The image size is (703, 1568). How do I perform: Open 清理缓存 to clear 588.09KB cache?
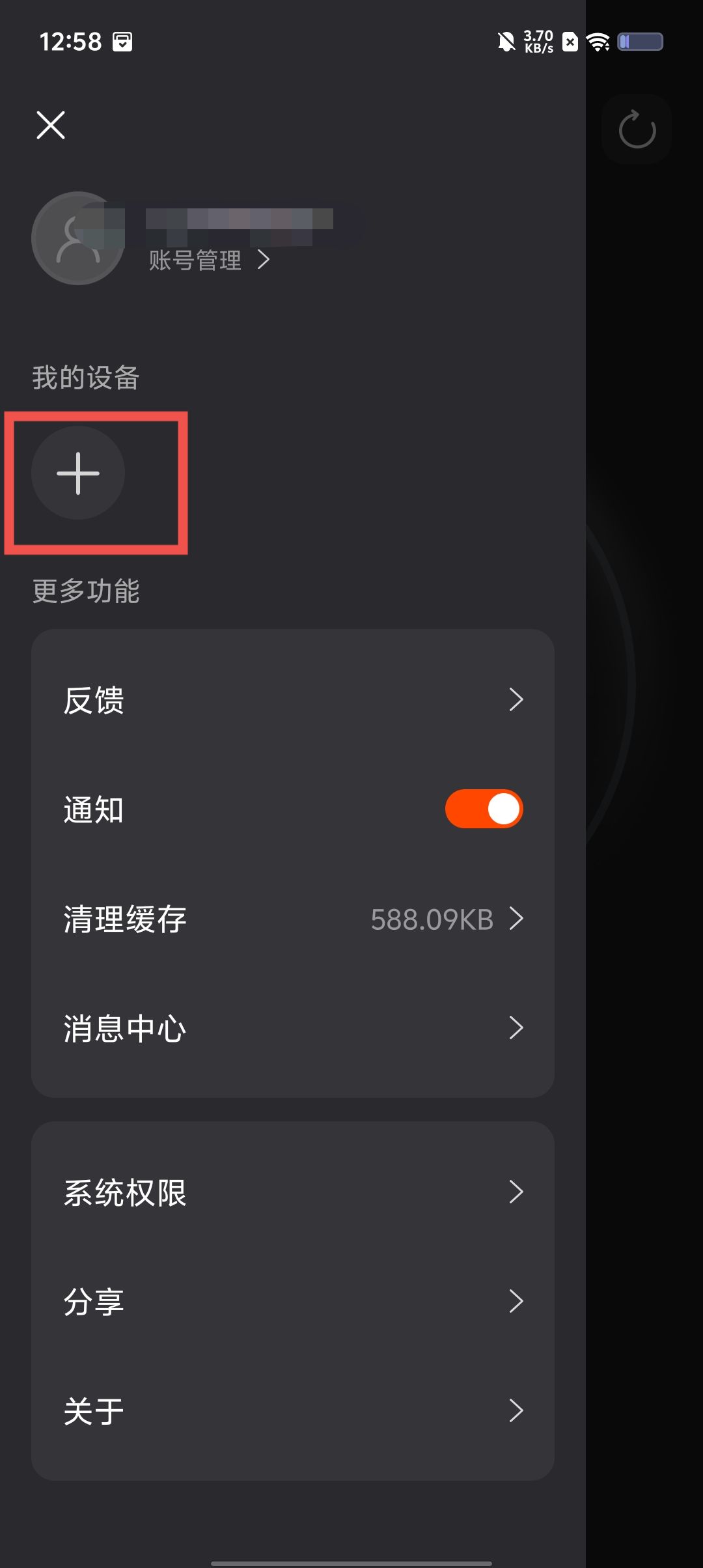click(x=293, y=919)
